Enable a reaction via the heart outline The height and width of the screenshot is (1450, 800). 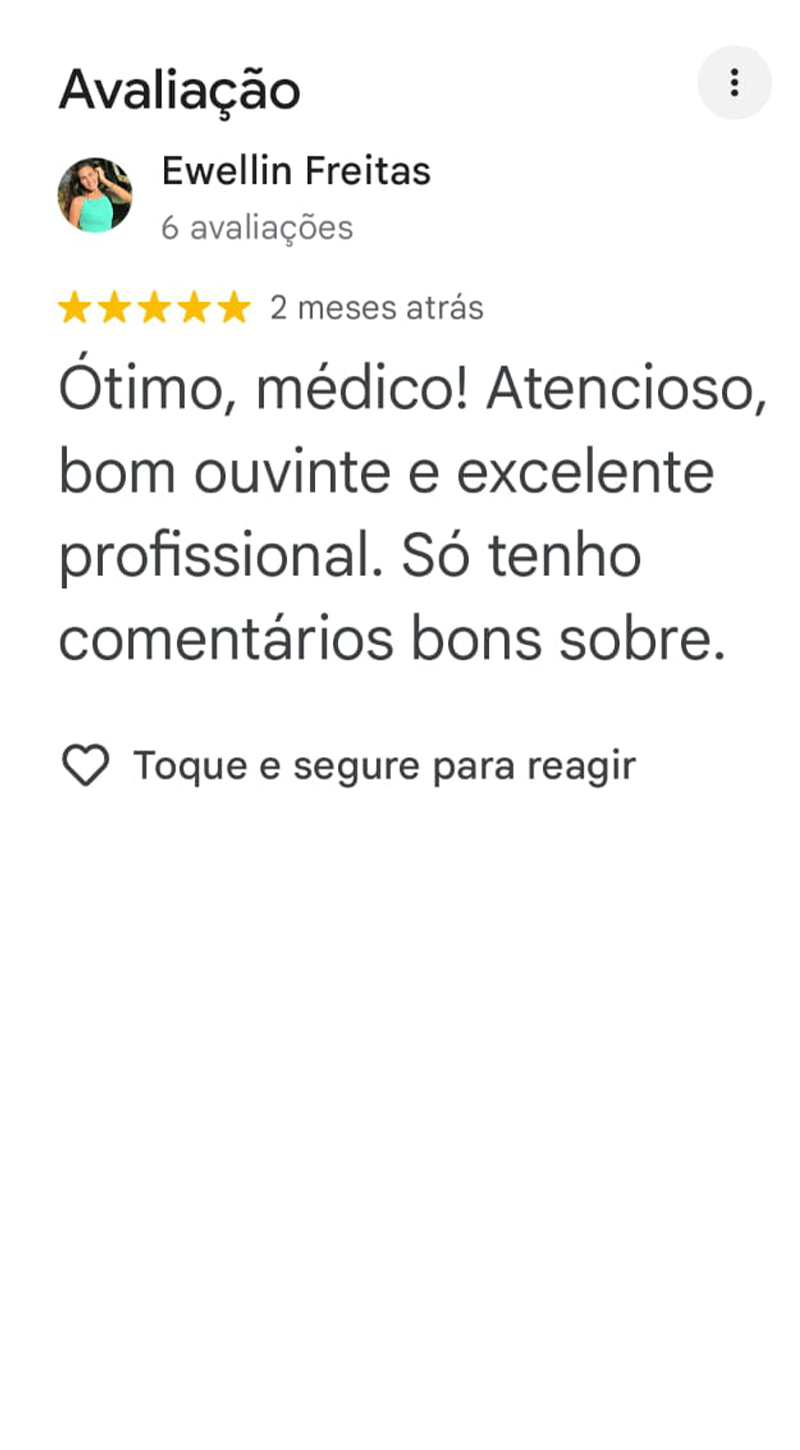pyautogui.click(x=86, y=764)
